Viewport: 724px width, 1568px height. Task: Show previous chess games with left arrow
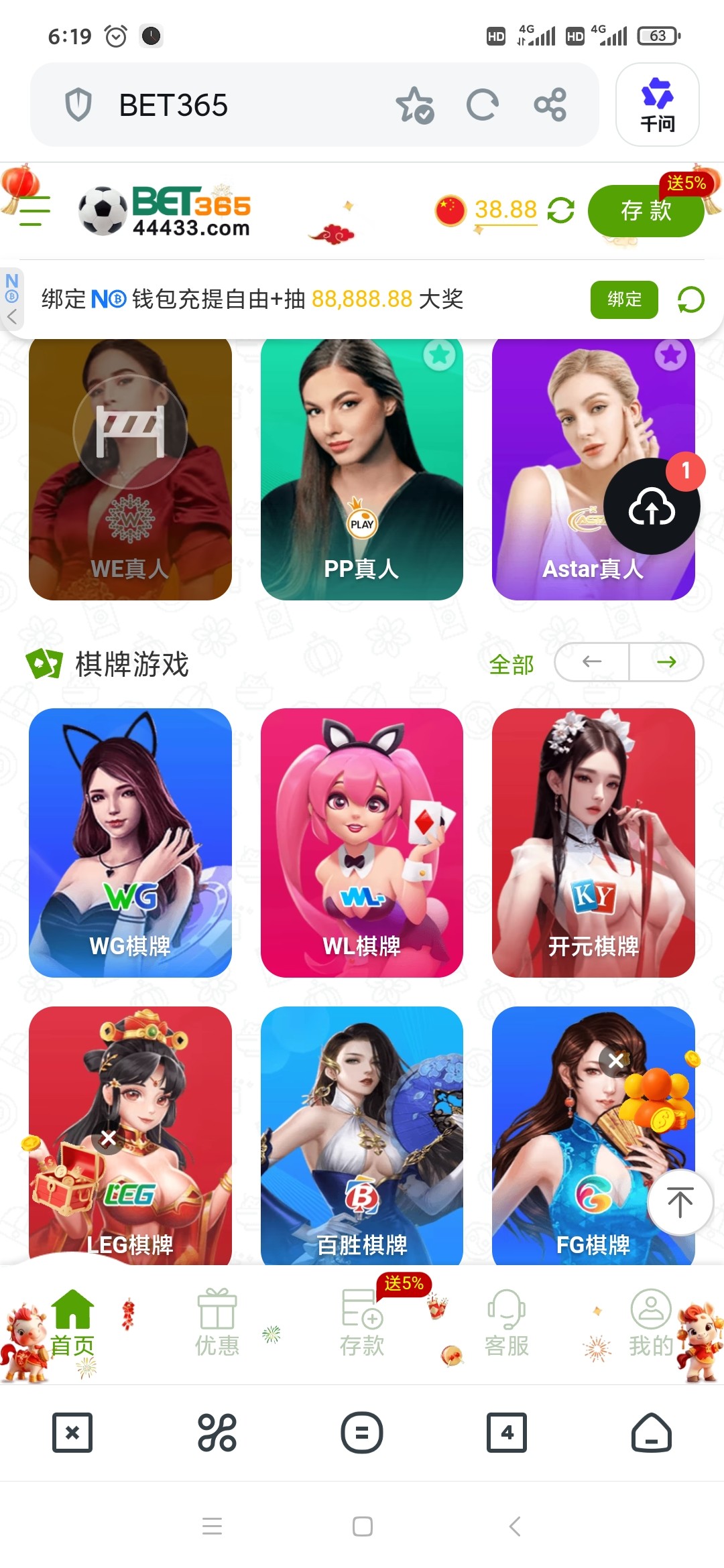point(592,662)
